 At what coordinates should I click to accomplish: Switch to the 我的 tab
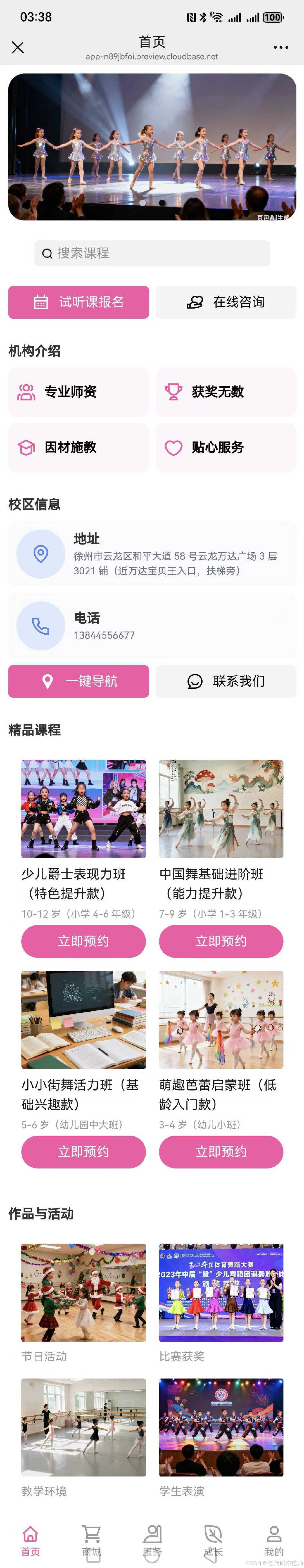click(x=274, y=1541)
